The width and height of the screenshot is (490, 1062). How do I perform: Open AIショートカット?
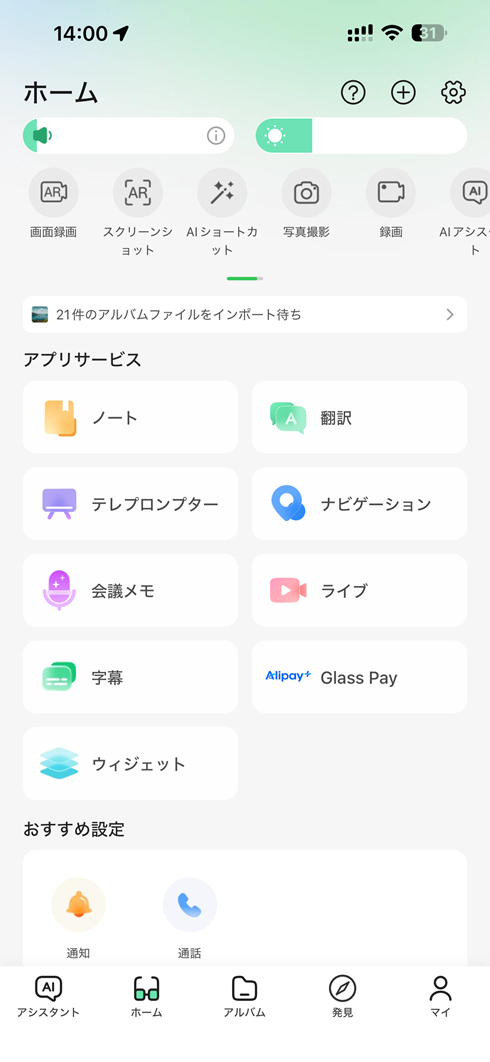click(222, 212)
